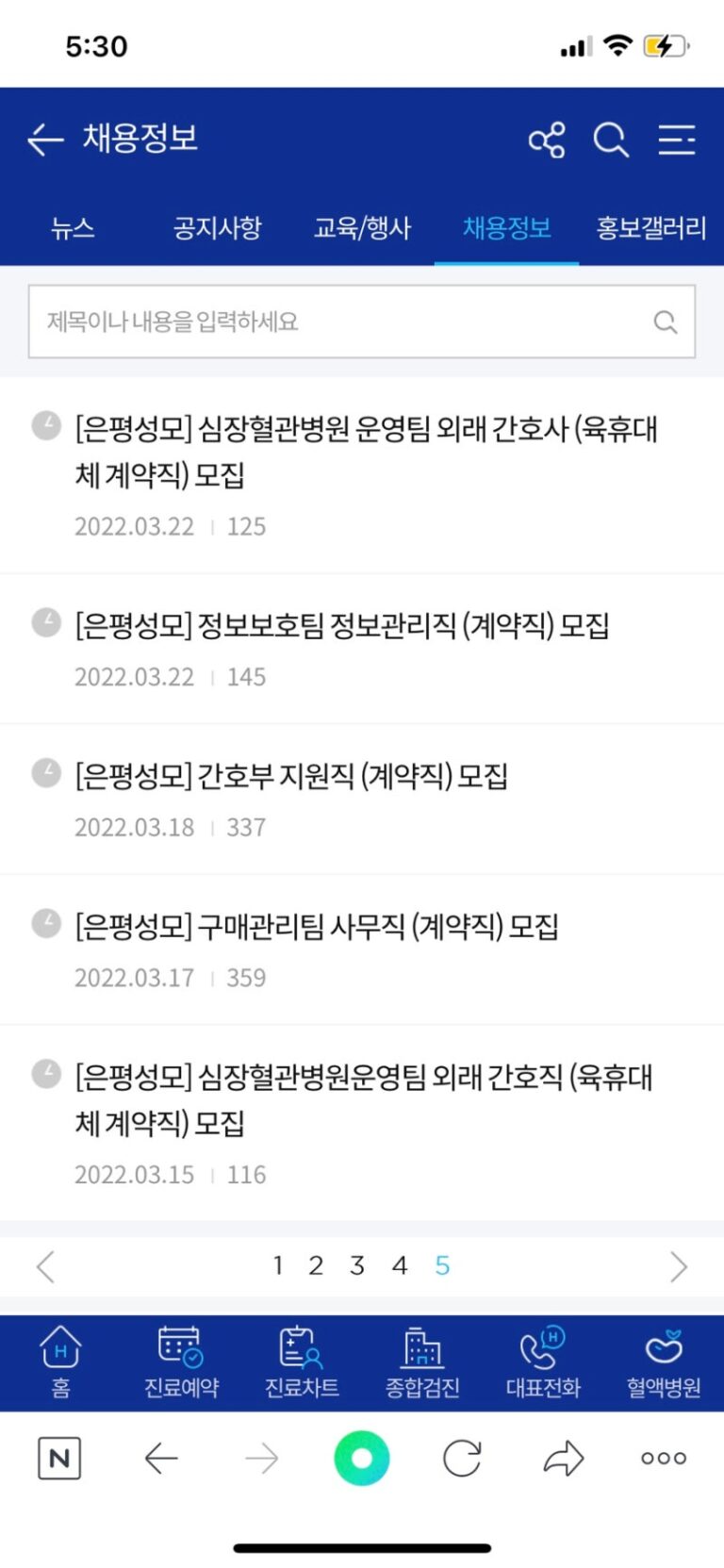Open the 2022.03.22 심장혈관병원 간호사 posting
Viewport: 724px width, 1568px height.
[x=366, y=451]
